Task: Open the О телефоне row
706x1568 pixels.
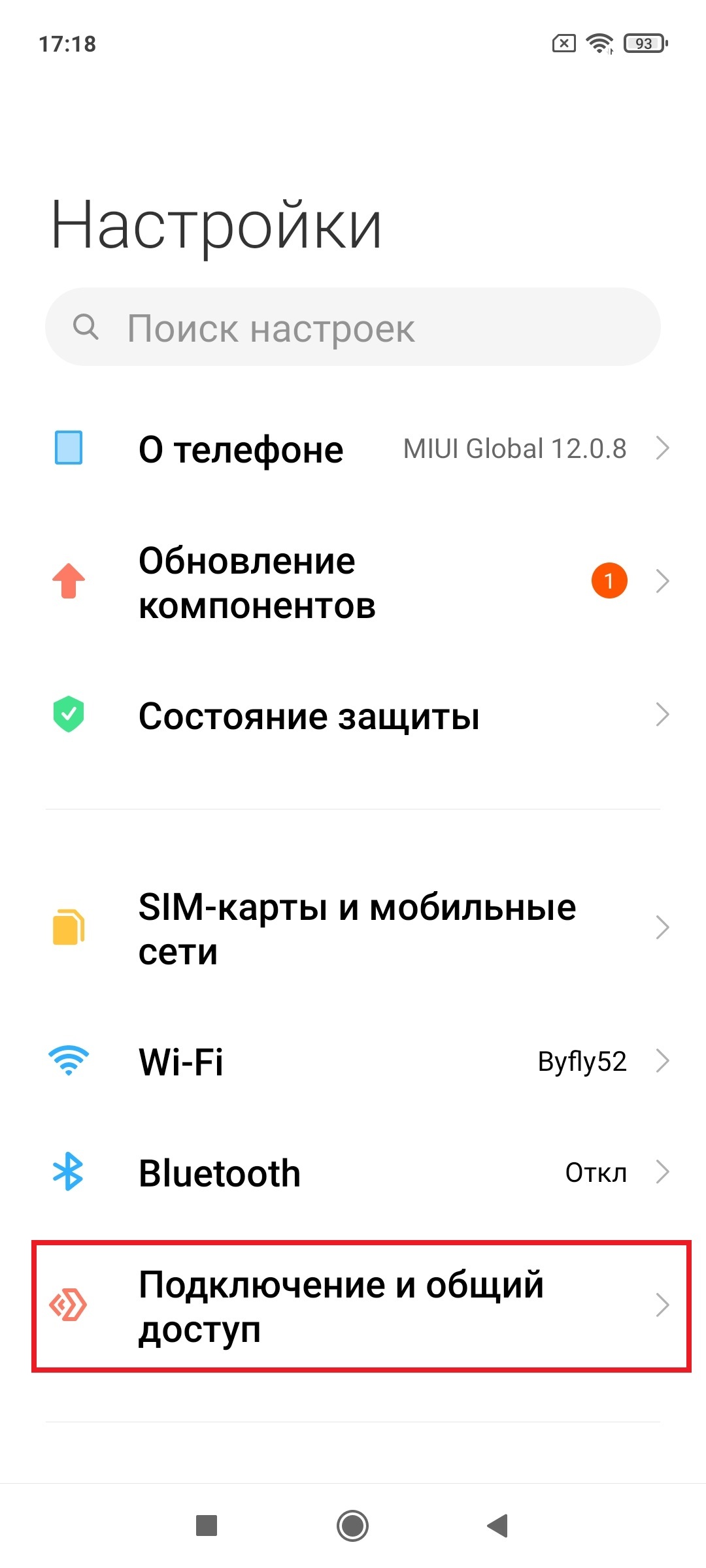Action: [x=353, y=449]
